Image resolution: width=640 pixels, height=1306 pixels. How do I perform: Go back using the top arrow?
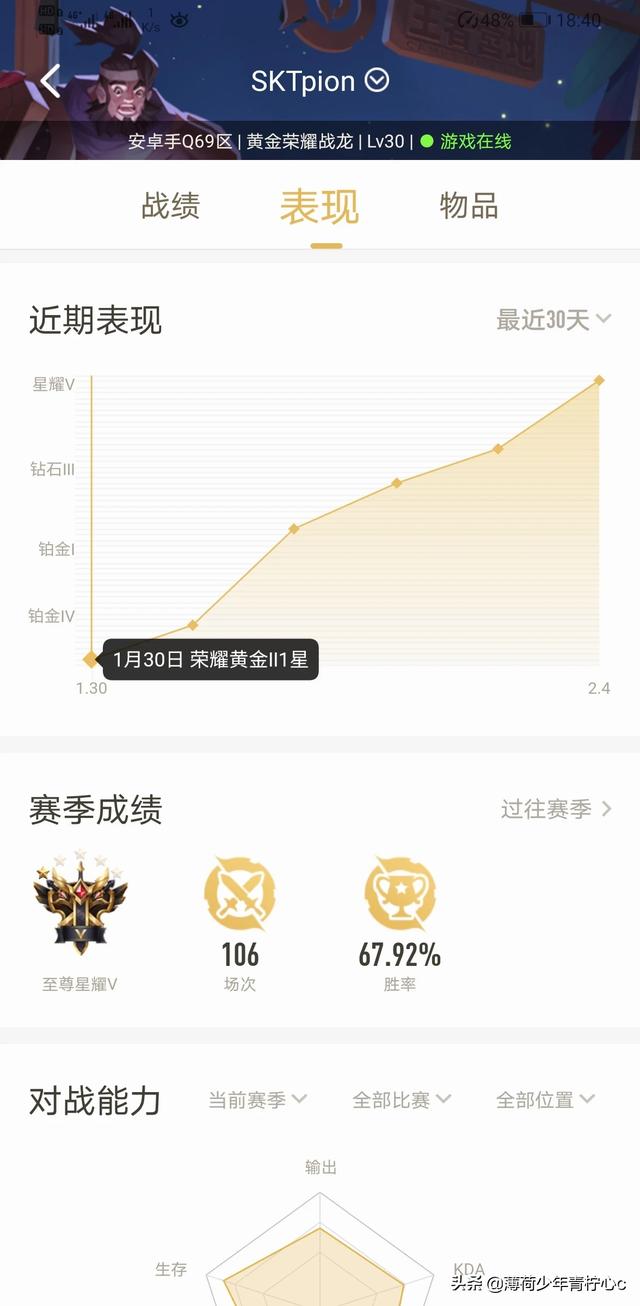[50, 81]
